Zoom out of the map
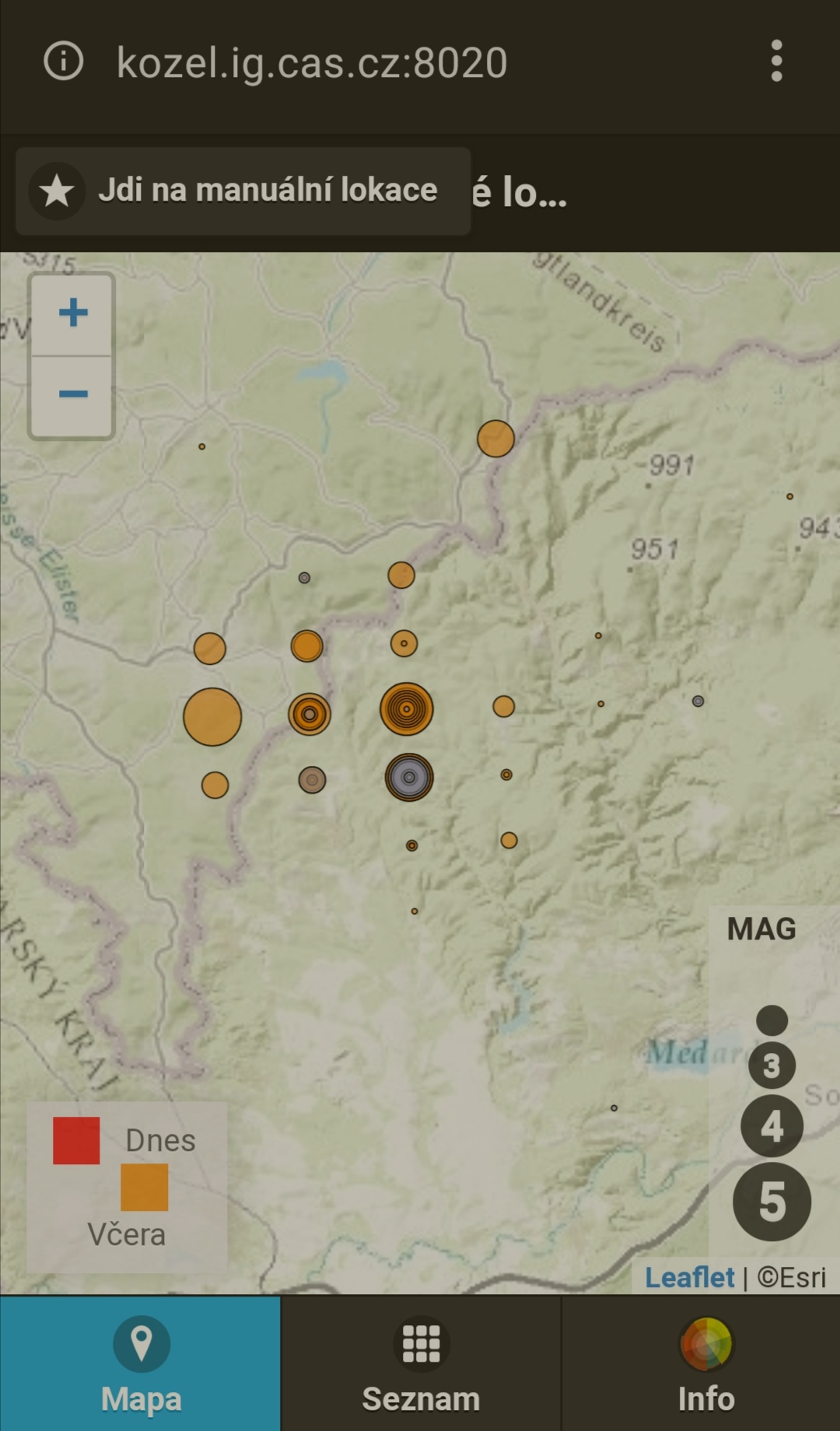840x1431 pixels. coord(72,394)
